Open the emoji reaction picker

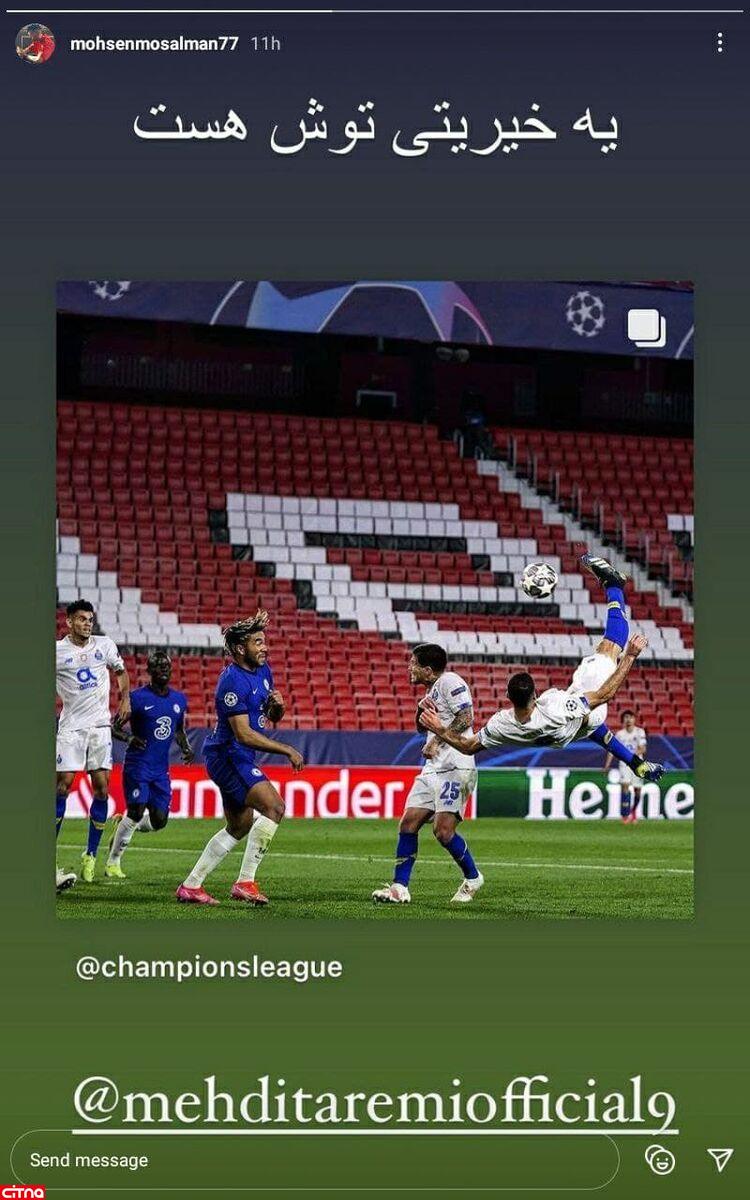[x=660, y=1160]
